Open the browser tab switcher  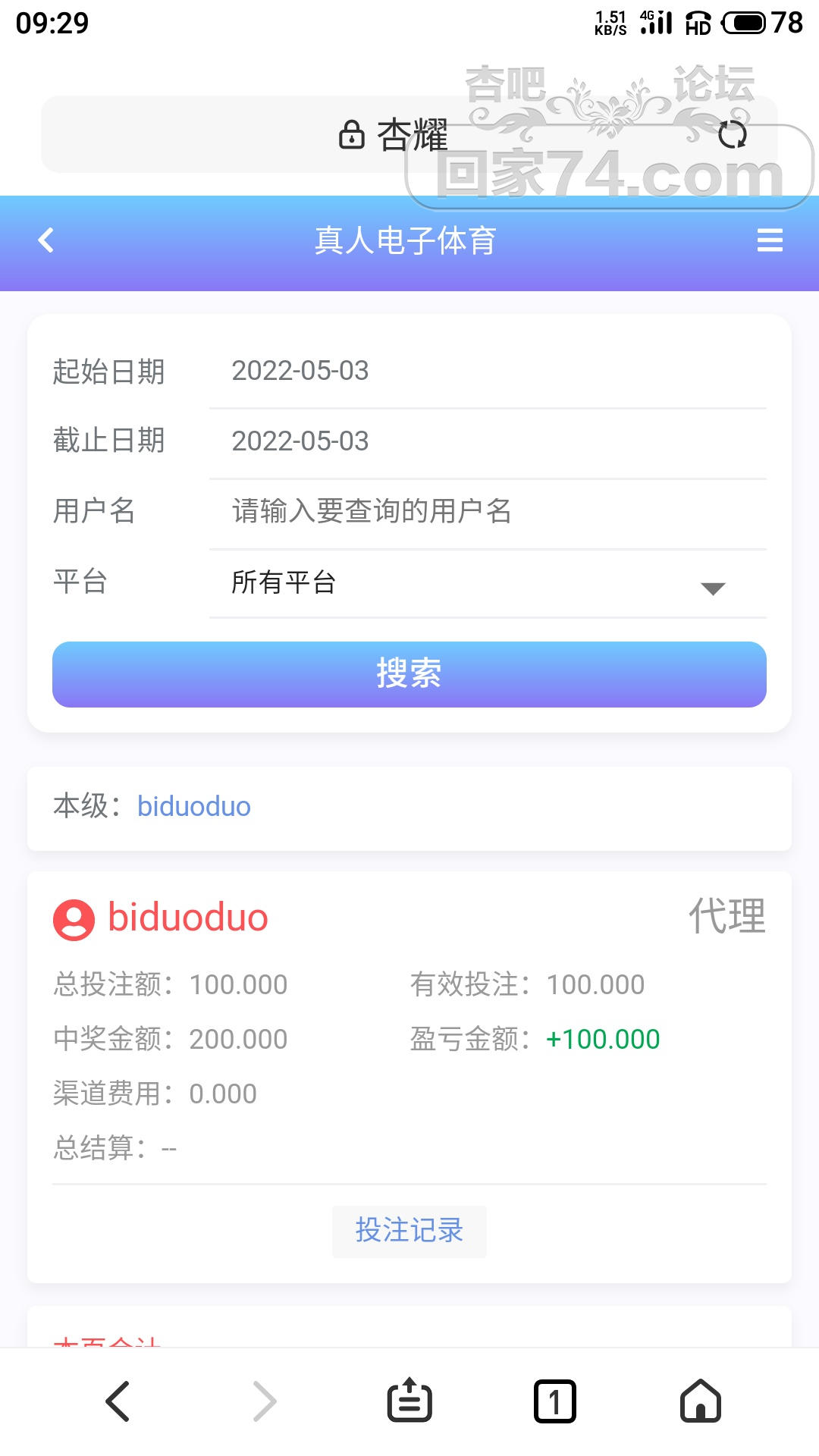pyautogui.click(x=555, y=1401)
